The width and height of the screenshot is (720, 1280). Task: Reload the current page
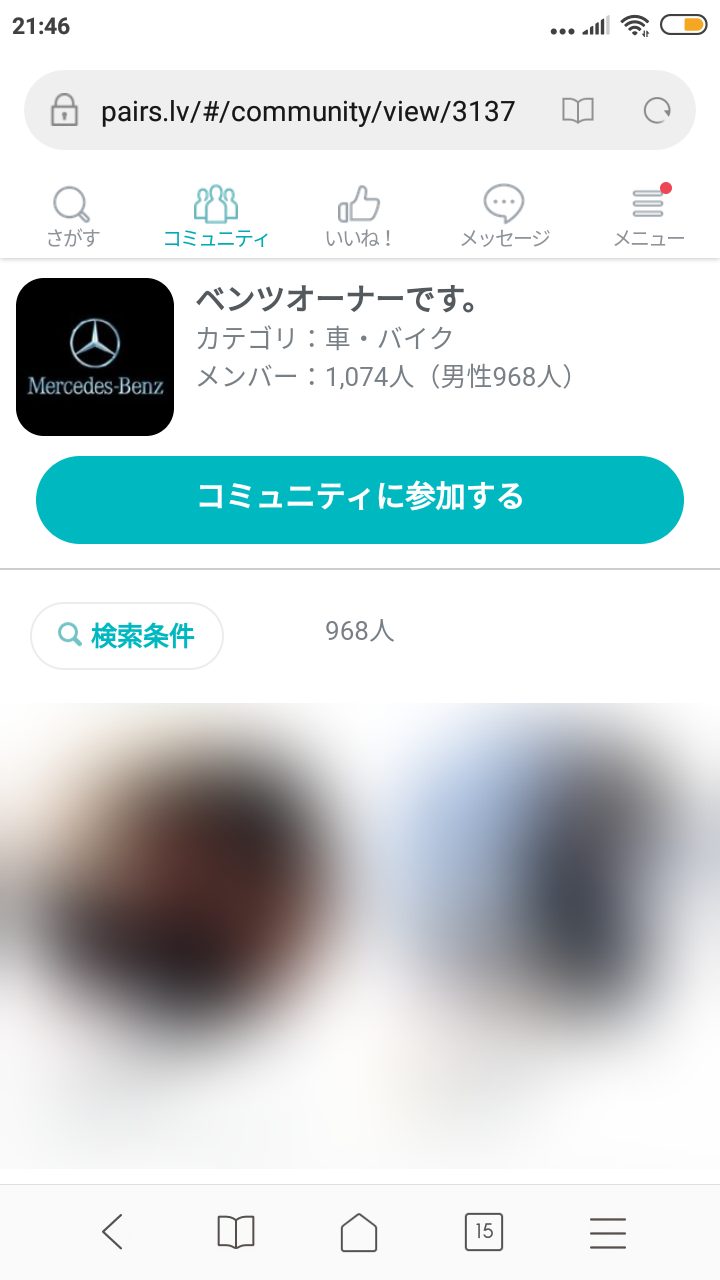657,111
